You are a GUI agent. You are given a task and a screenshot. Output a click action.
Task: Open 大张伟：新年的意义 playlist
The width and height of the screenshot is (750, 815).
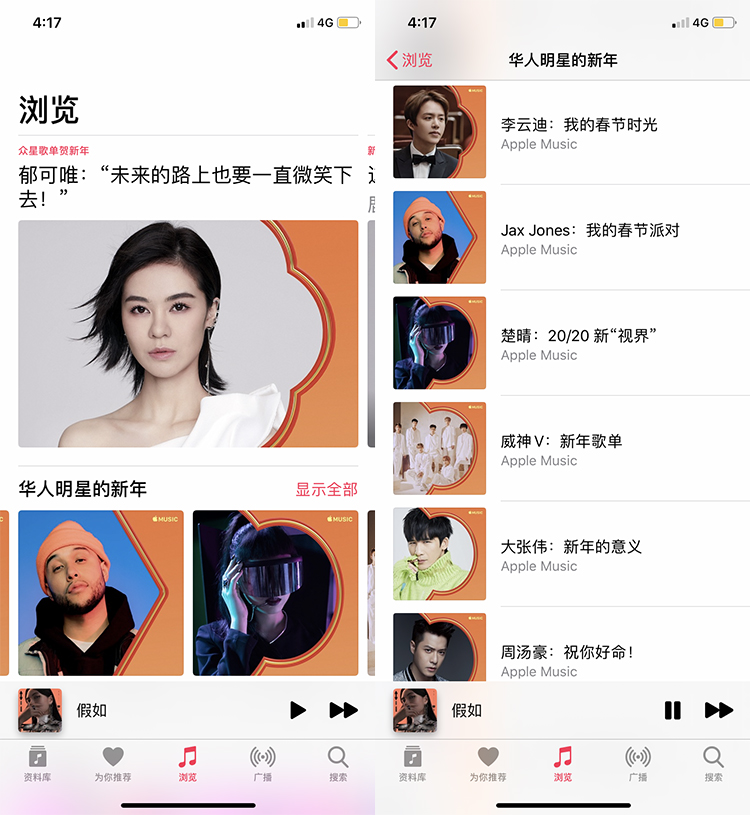(x=570, y=555)
